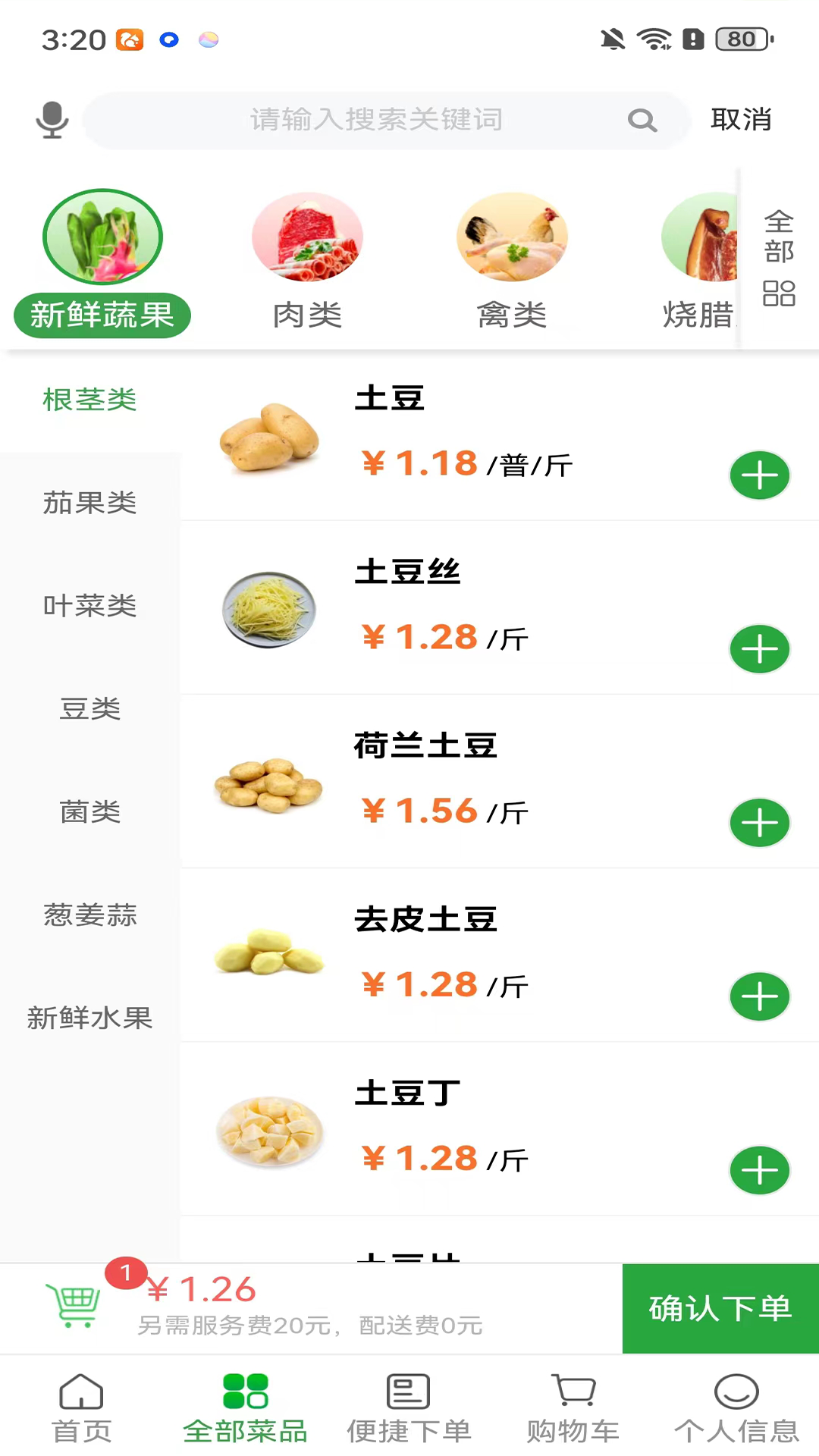The width and height of the screenshot is (819, 1456).
Task: Tap the microphone voice search icon
Action: (x=52, y=120)
